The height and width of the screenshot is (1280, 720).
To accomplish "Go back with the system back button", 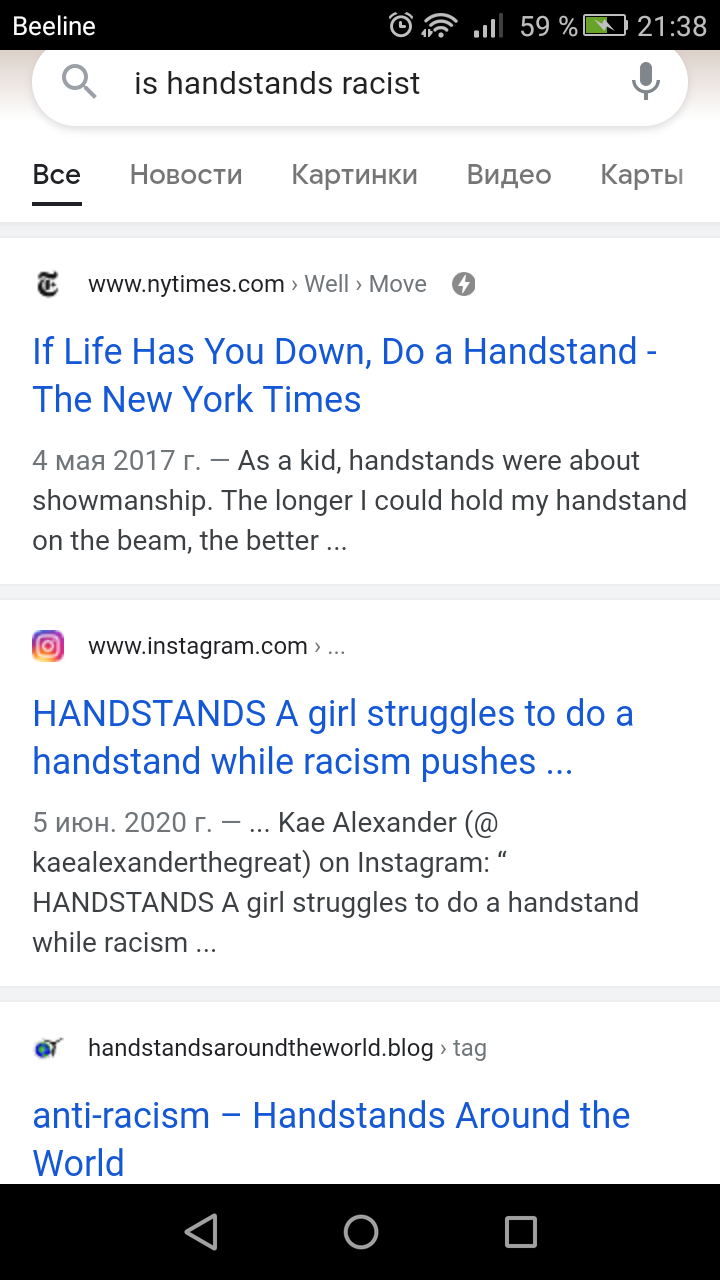I will point(201,1232).
